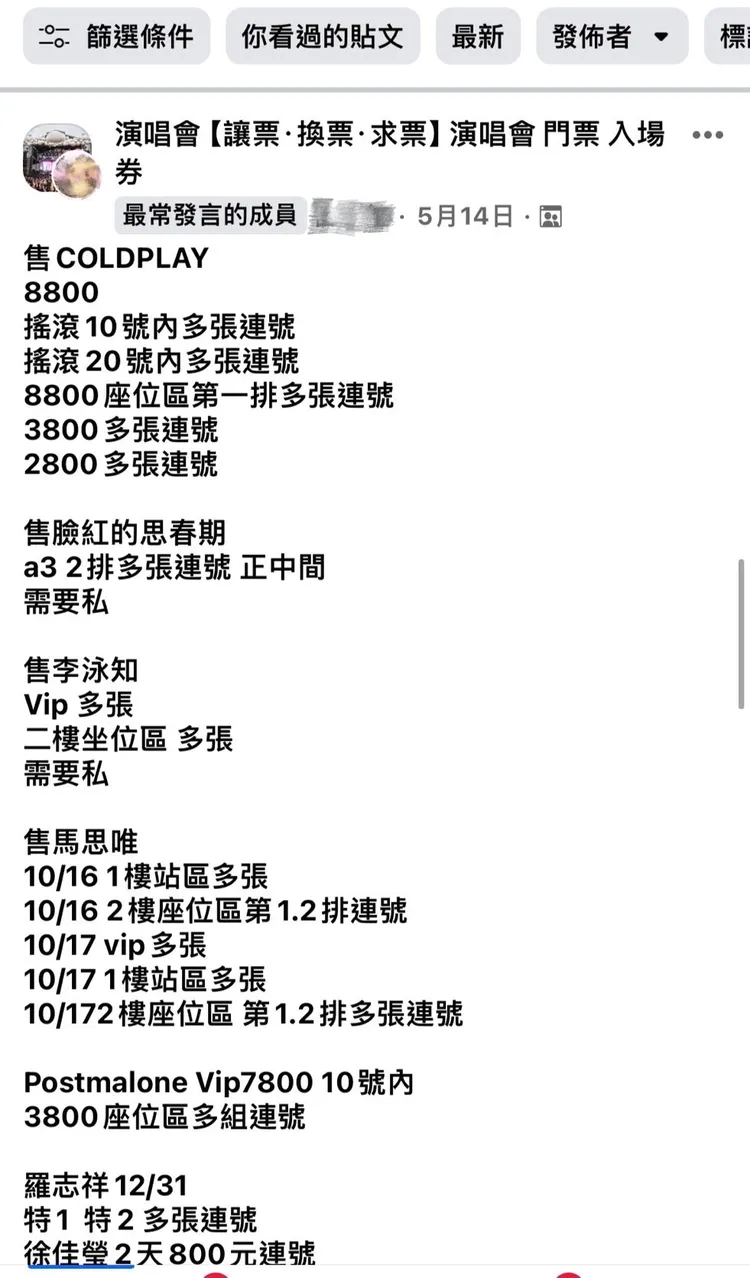Screen dimensions: 750x1278
Task: Click the ••• options icon on the post
Action: [x=709, y=133]
